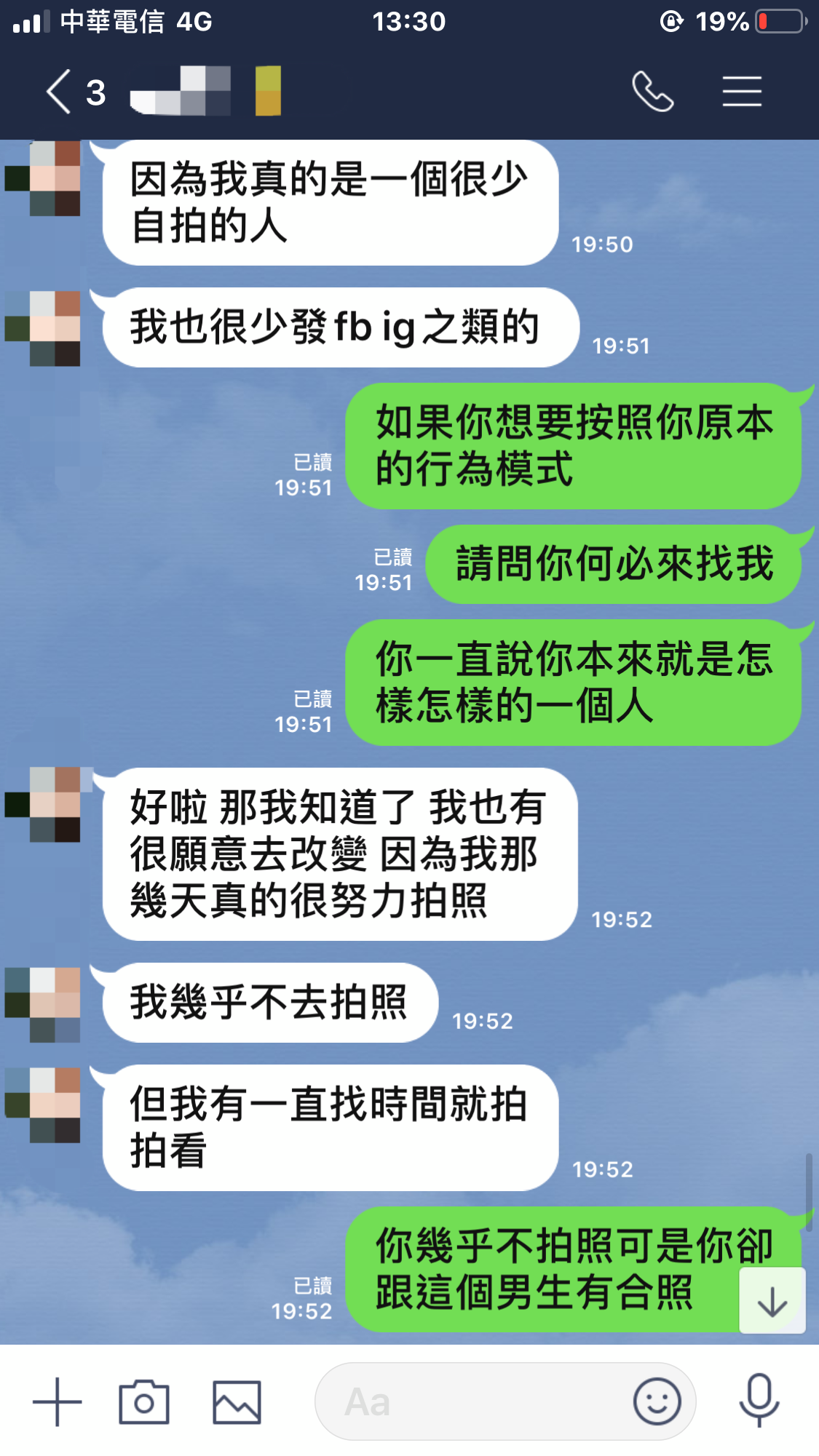The image size is (819, 1456).
Task: Start a voice call with this contact
Action: coord(652,92)
